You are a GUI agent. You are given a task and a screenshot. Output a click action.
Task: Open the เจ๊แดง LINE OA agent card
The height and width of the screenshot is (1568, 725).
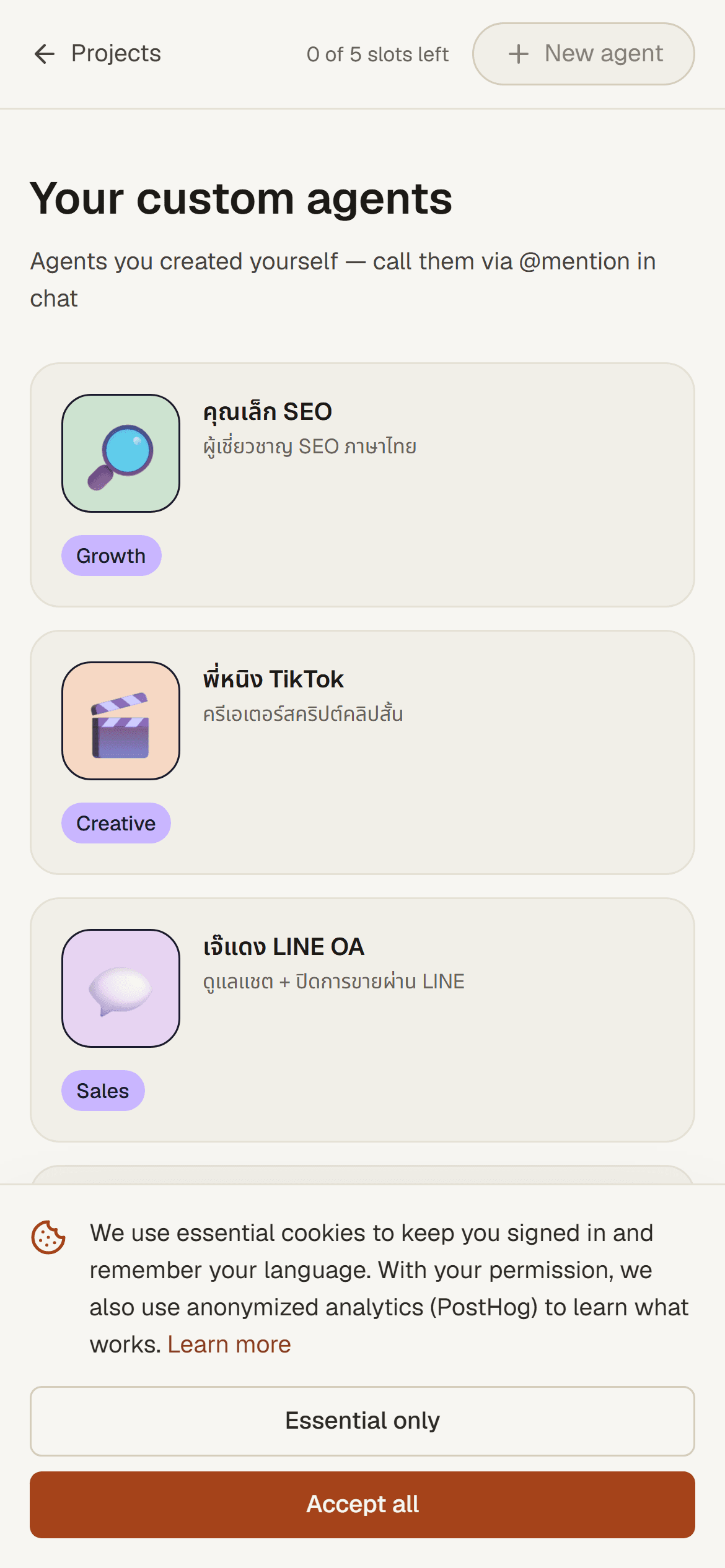tap(362, 1020)
